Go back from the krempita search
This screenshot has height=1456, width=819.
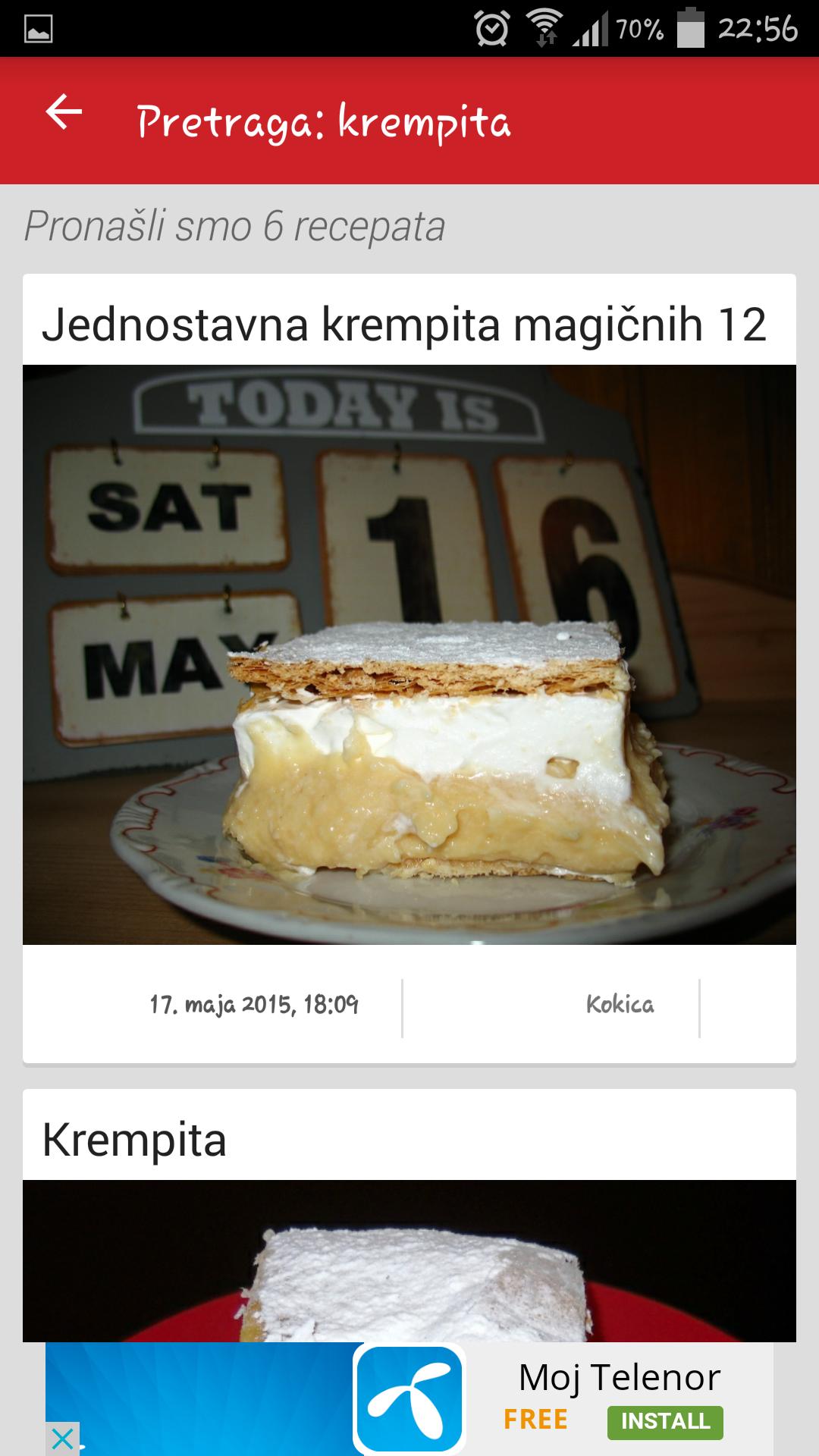pyautogui.click(x=64, y=114)
